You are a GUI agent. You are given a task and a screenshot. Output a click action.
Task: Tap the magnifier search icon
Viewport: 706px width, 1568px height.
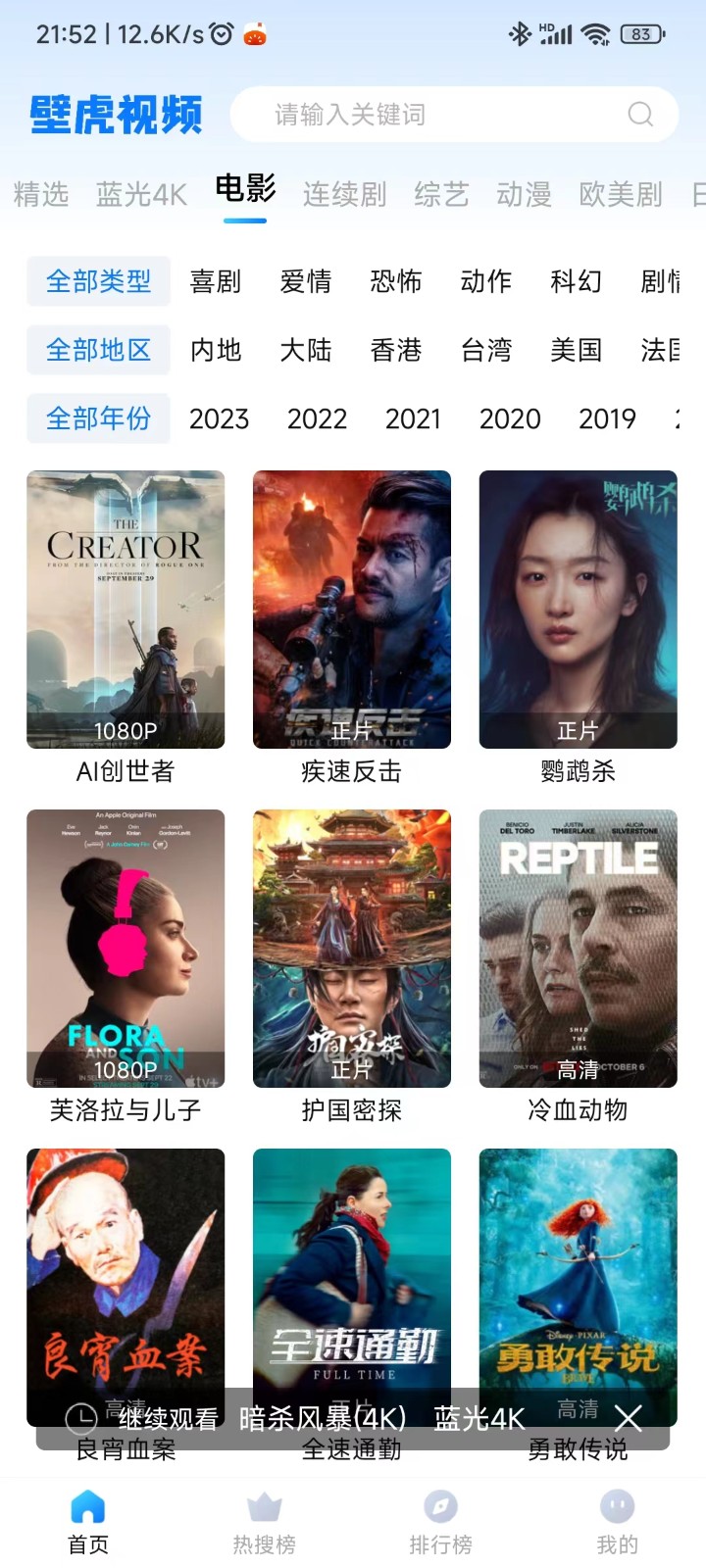(x=640, y=115)
